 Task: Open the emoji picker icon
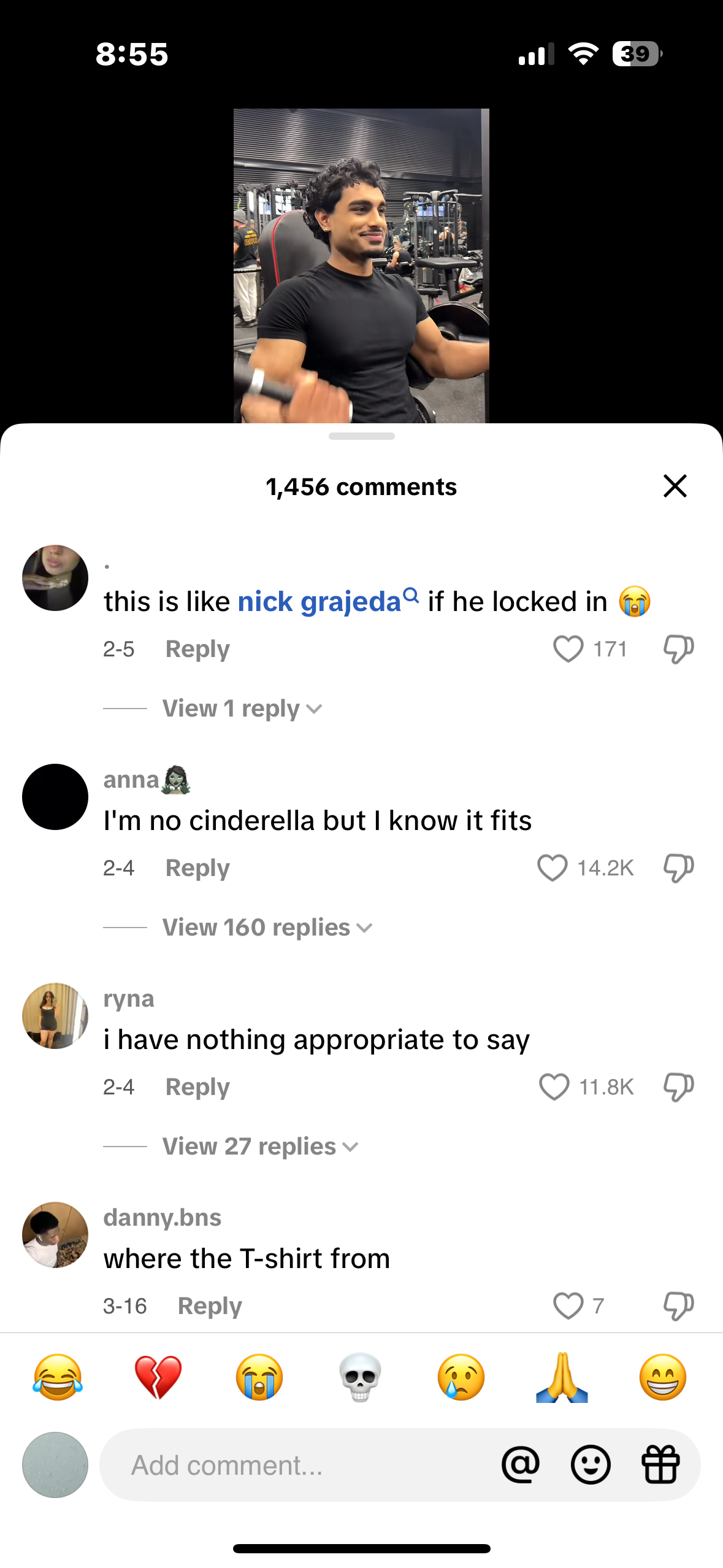pos(590,1465)
